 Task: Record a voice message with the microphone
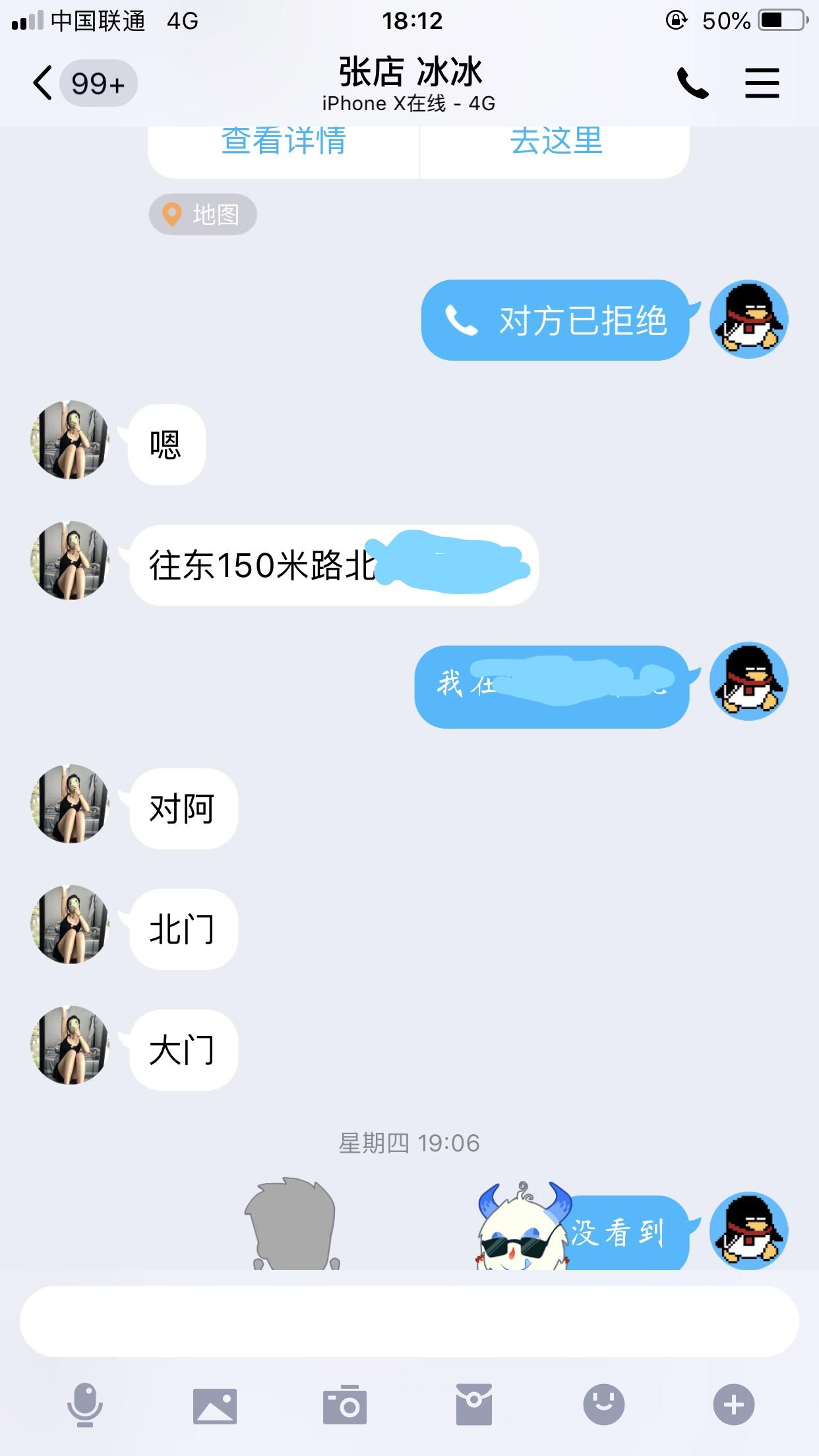coord(85,1405)
